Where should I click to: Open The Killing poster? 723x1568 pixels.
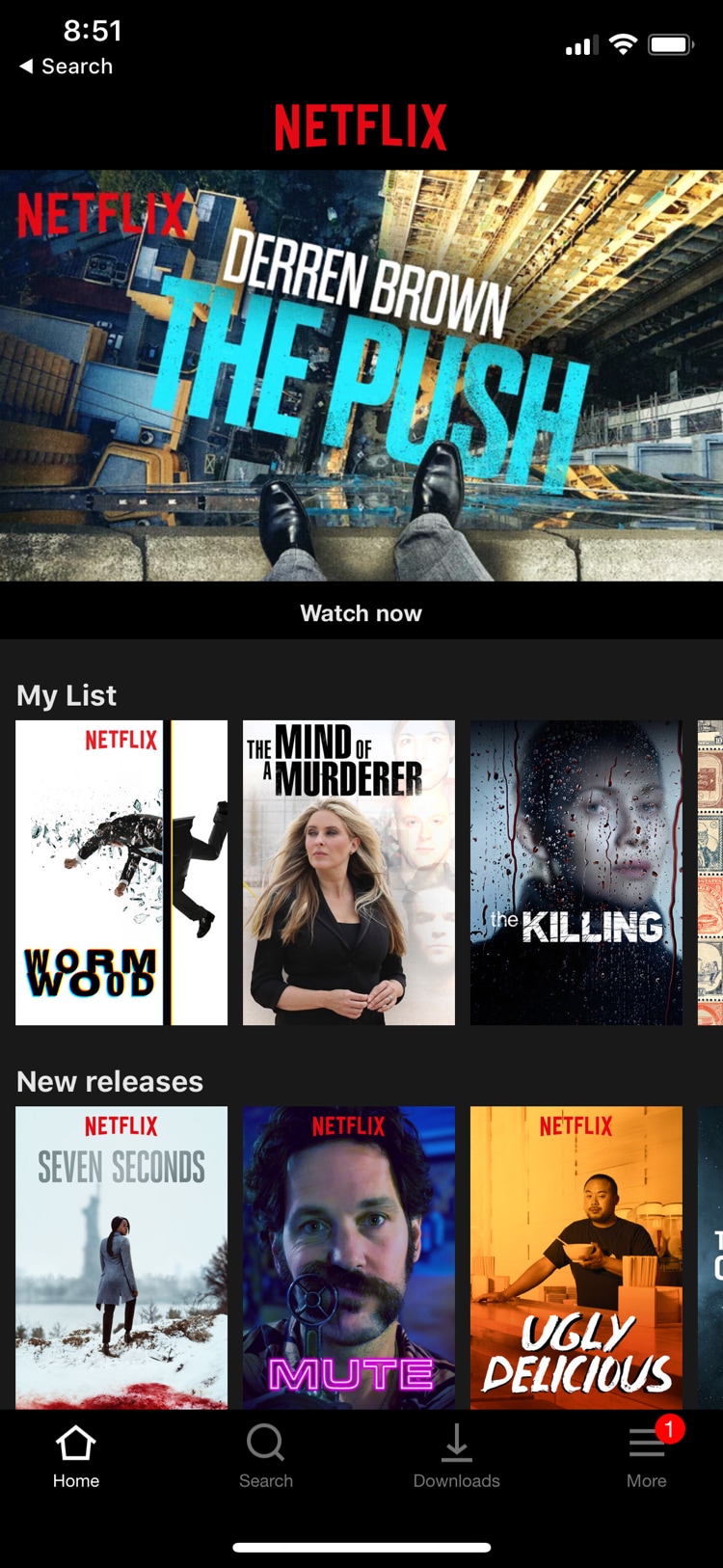[x=576, y=873]
